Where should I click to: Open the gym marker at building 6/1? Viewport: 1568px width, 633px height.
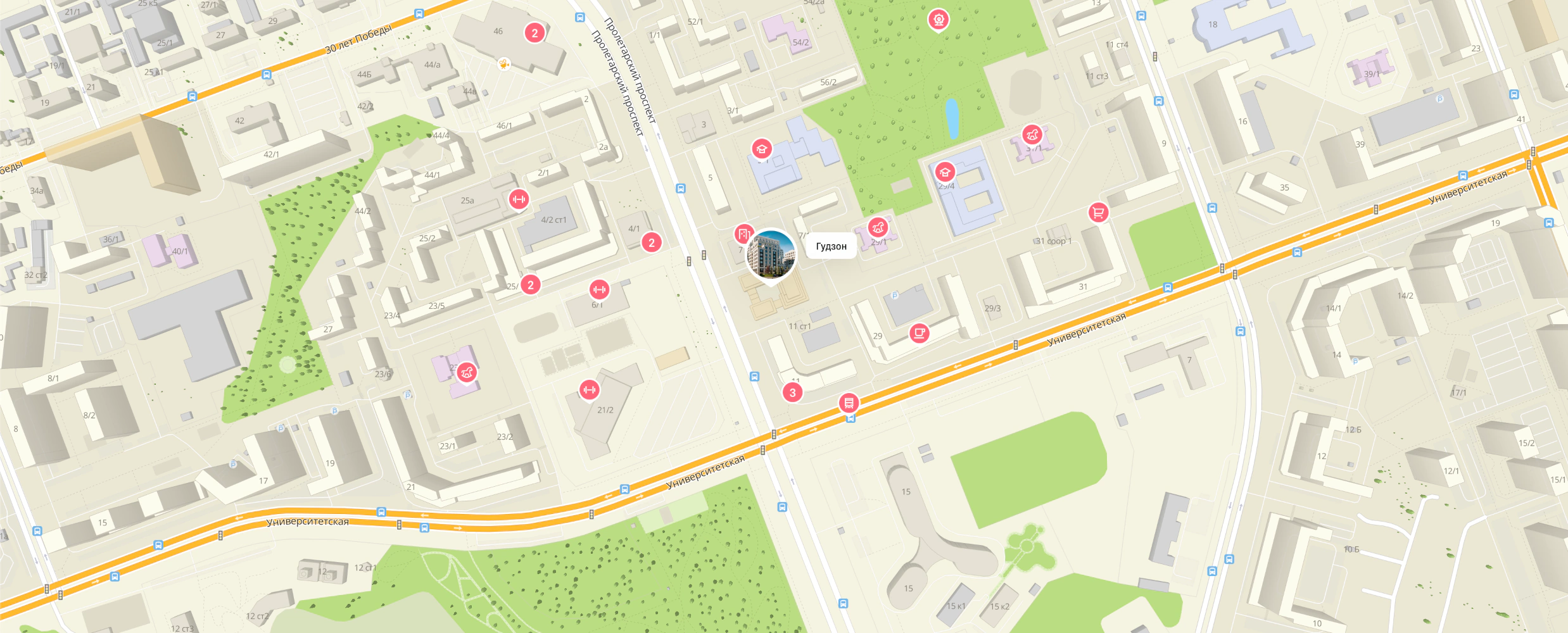599,289
